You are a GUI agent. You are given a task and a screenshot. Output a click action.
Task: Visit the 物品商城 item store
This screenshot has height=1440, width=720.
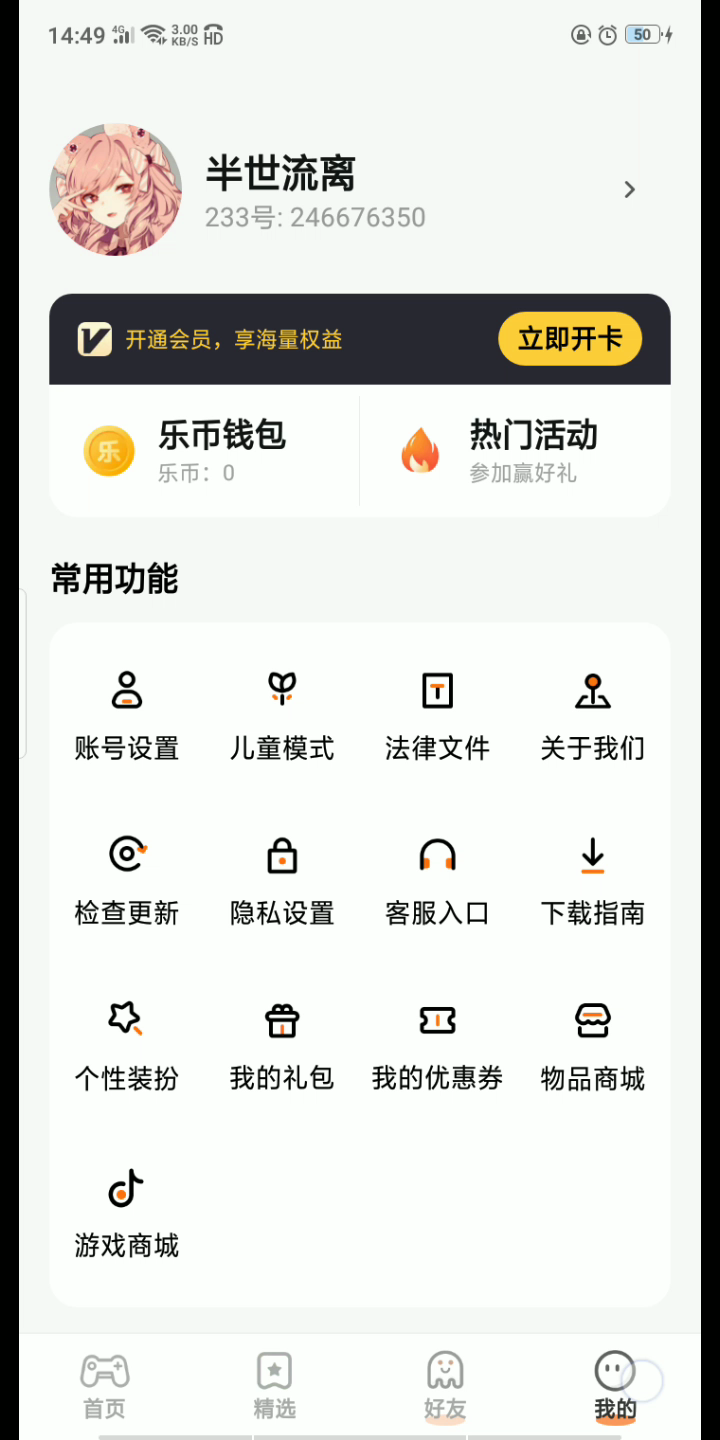(x=592, y=1044)
